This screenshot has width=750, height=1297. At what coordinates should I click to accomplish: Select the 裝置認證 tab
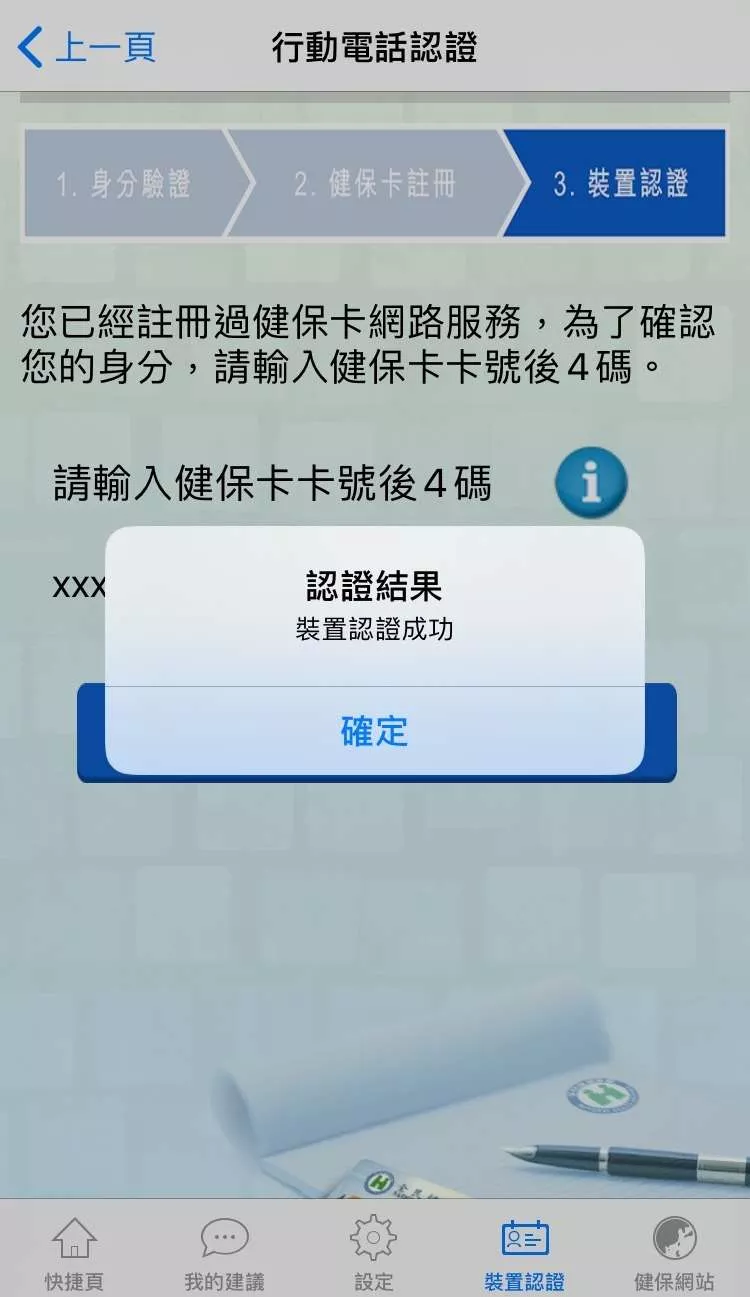[524, 1251]
